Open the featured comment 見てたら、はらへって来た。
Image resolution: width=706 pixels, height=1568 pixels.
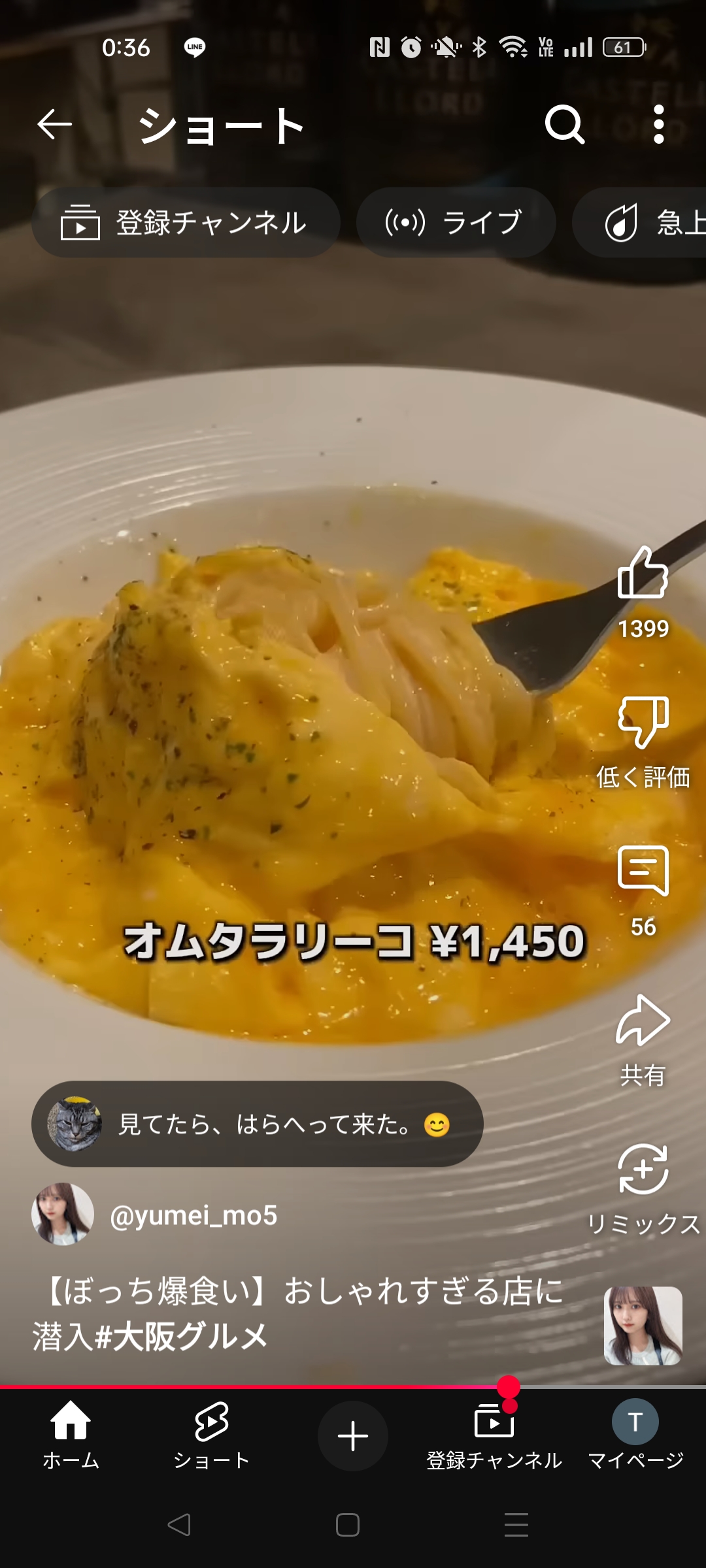click(x=258, y=1124)
